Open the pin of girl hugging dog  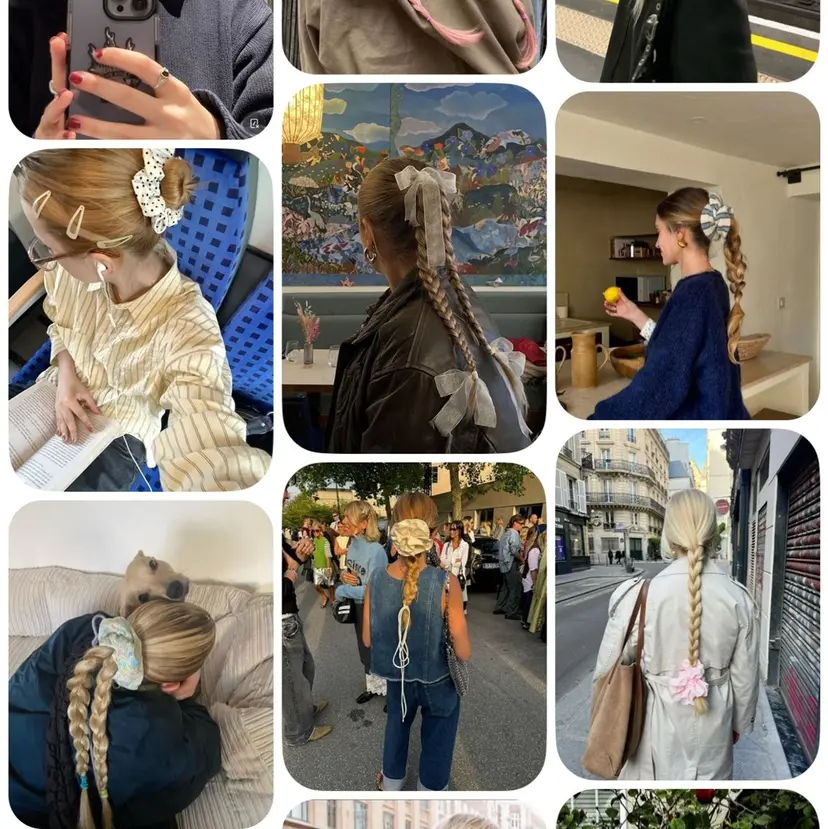coord(140,663)
